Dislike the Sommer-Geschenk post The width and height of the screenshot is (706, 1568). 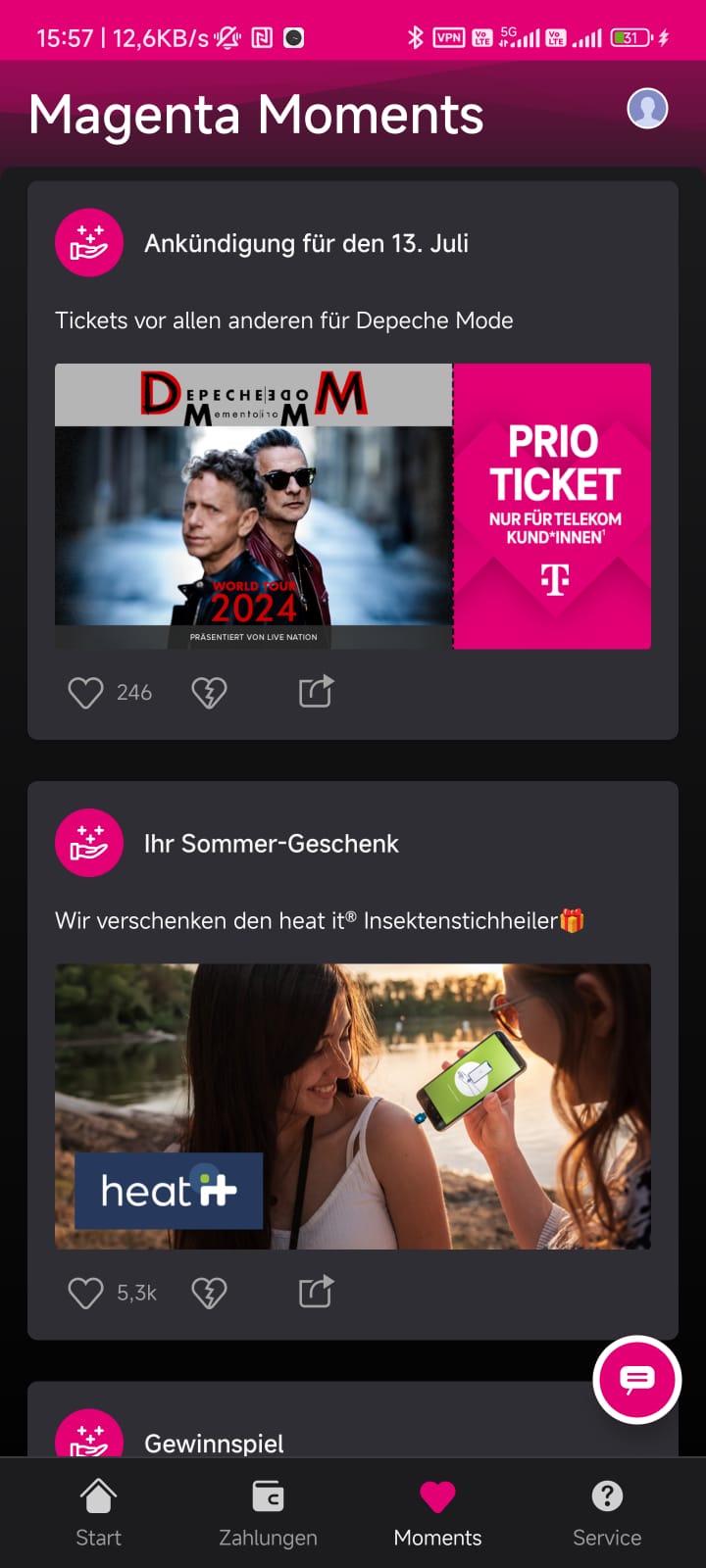coord(209,1293)
